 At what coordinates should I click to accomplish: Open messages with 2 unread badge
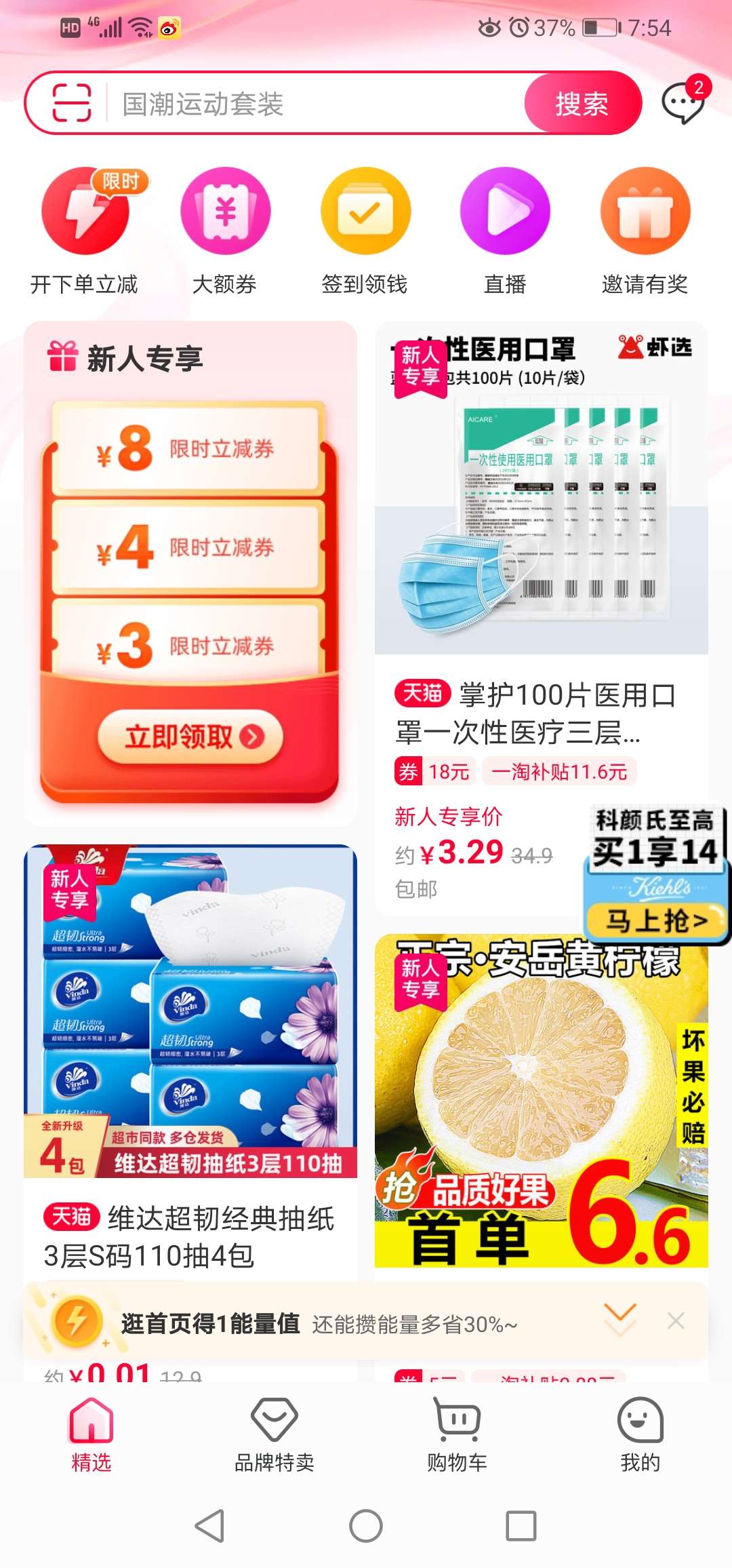coord(683,103)
